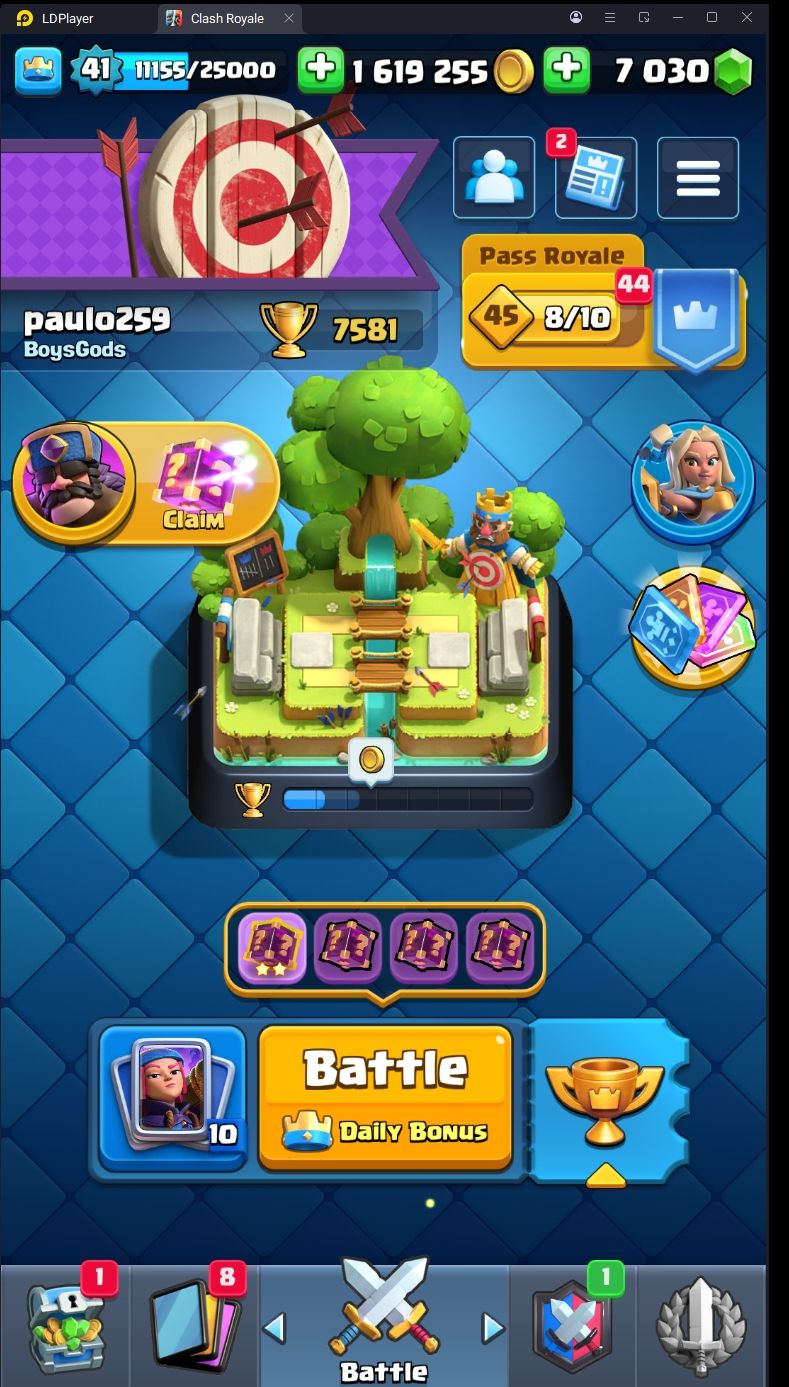Screen dimensions: 789x1387
Task: Open the battle deck selector card
Action: (x=174, y=1097)
